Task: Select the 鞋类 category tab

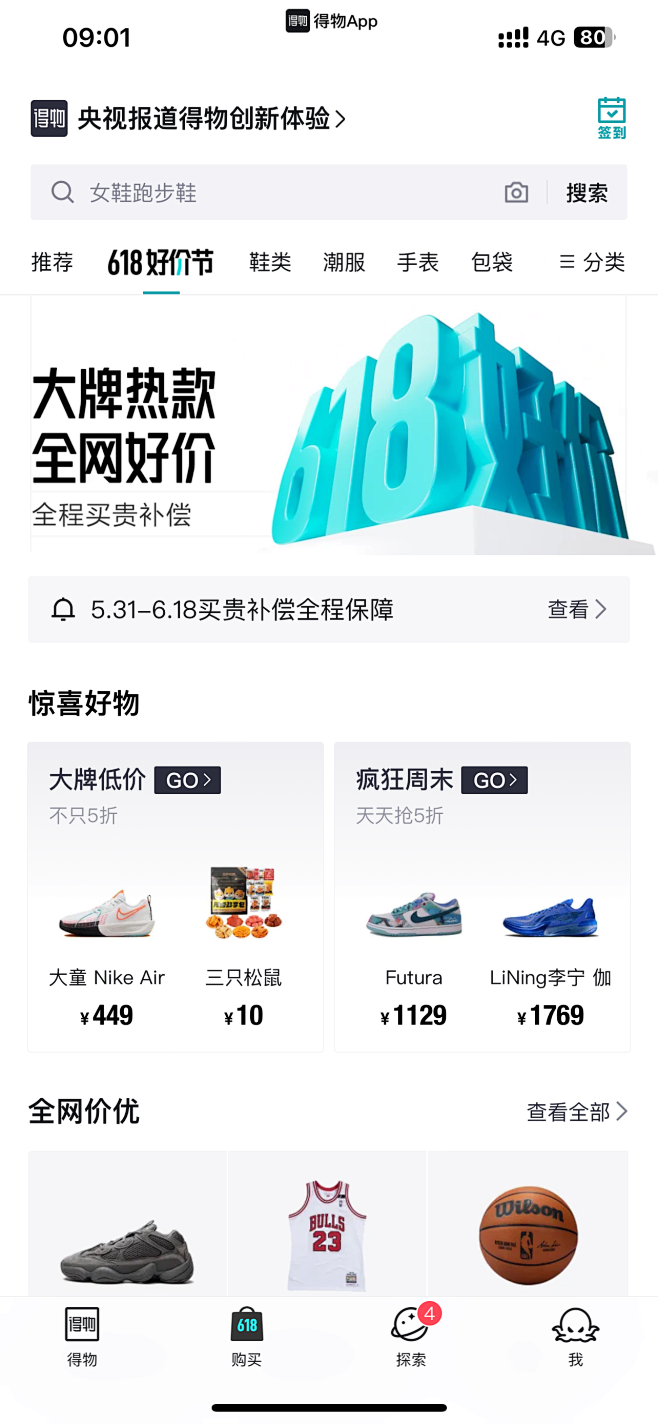Action: click(x=270, y=263)
